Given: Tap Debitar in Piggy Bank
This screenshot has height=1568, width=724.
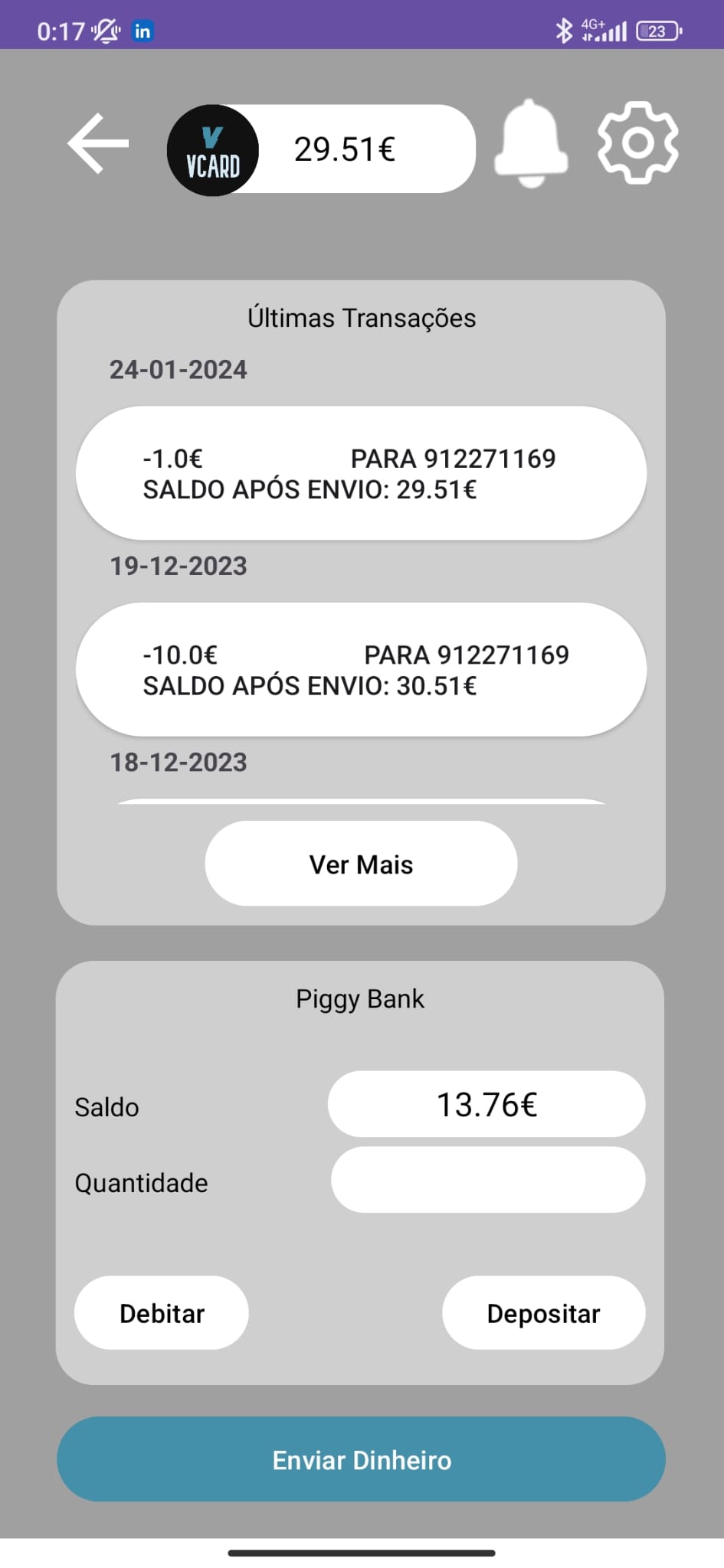Looking at the screenshot, I should pos(162,1313).
